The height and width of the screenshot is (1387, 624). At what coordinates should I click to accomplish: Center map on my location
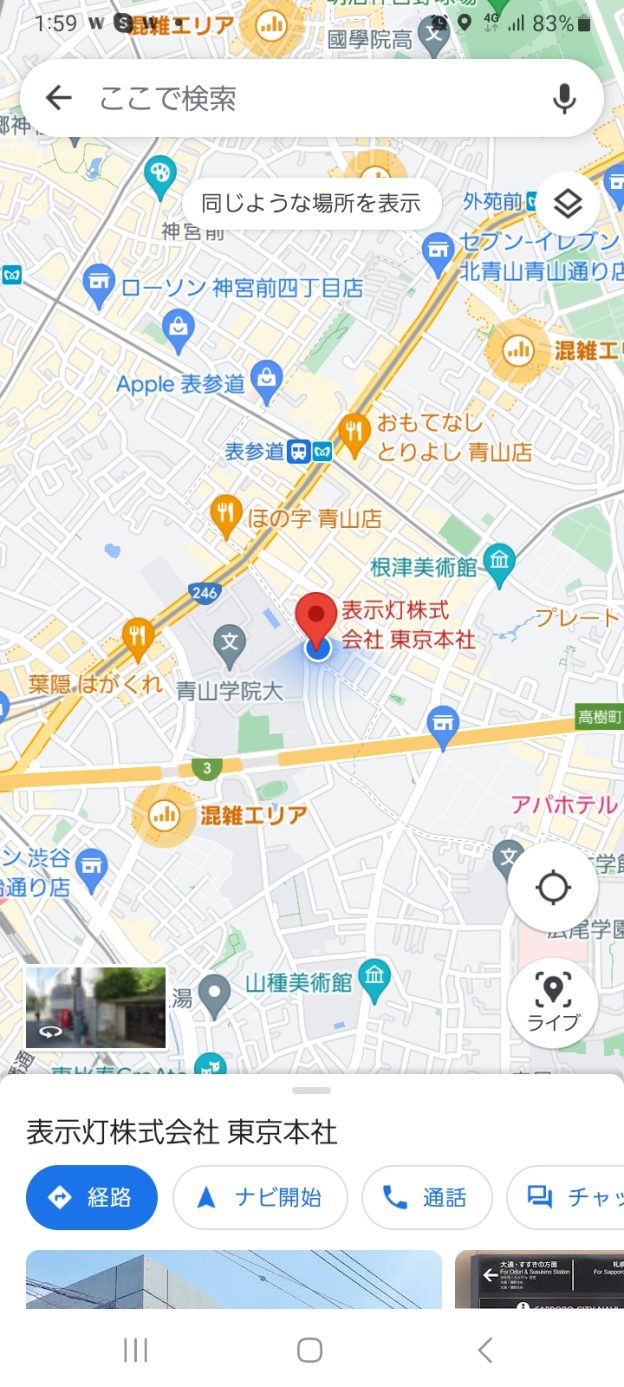click(553, 888)
